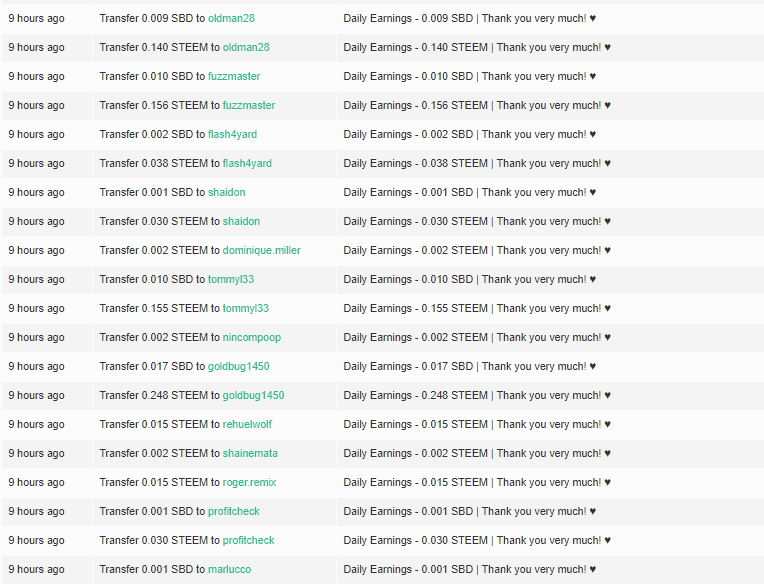
Task: Open the dominique.miller profile link
Action: click(261, 250)
